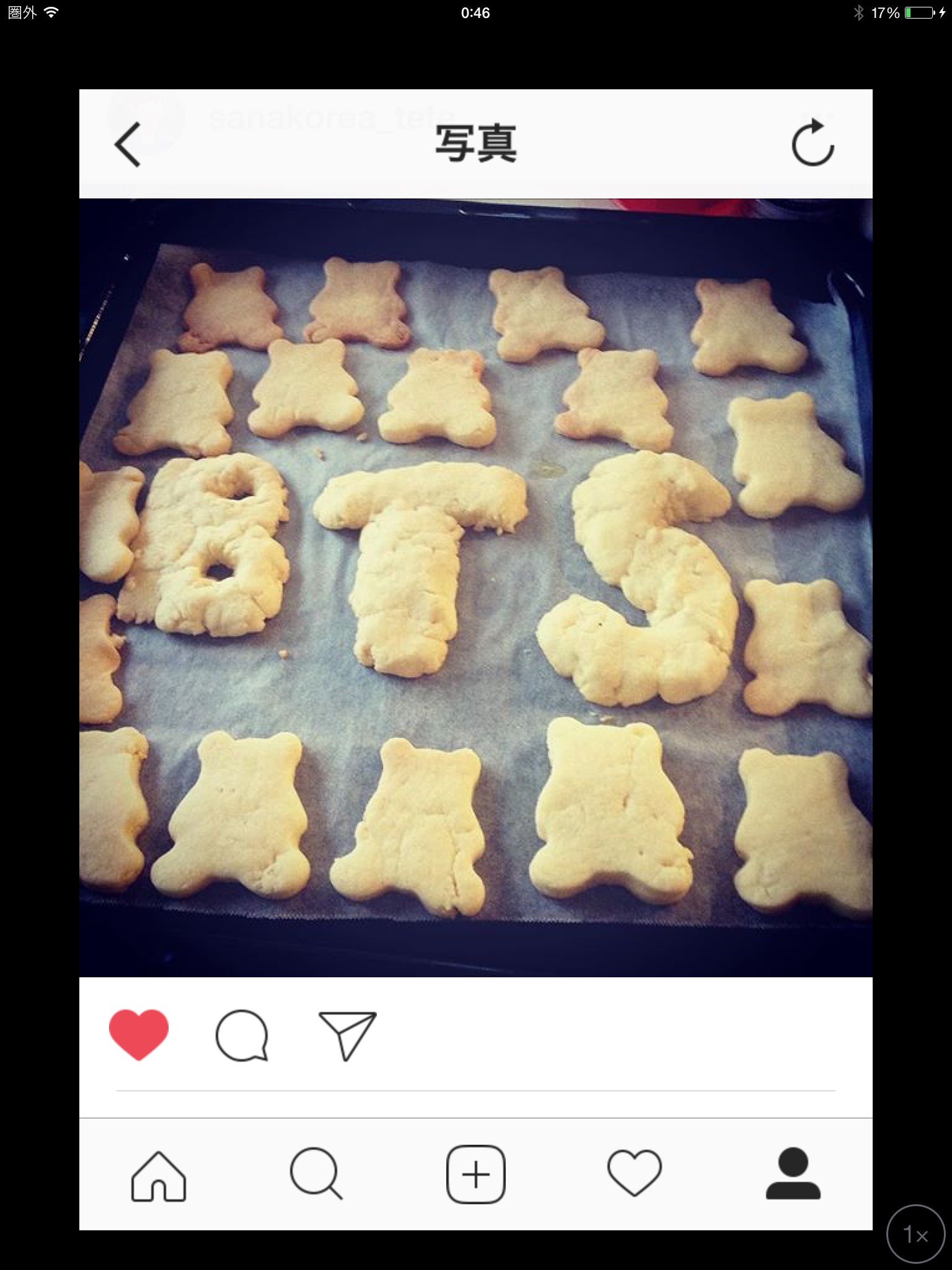Open the BTS cookie photo
This screenshot has width=952, height=1270.
[x=476, y=587]
